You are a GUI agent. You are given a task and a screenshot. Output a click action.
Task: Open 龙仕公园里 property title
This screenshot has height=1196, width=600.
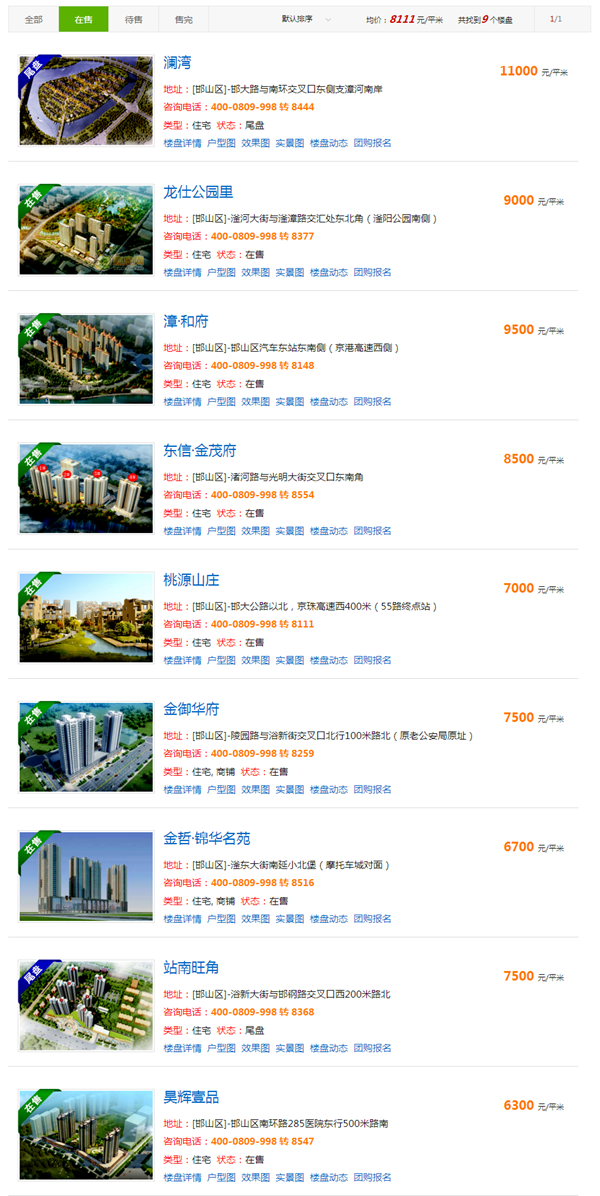[x=198, y=192]
